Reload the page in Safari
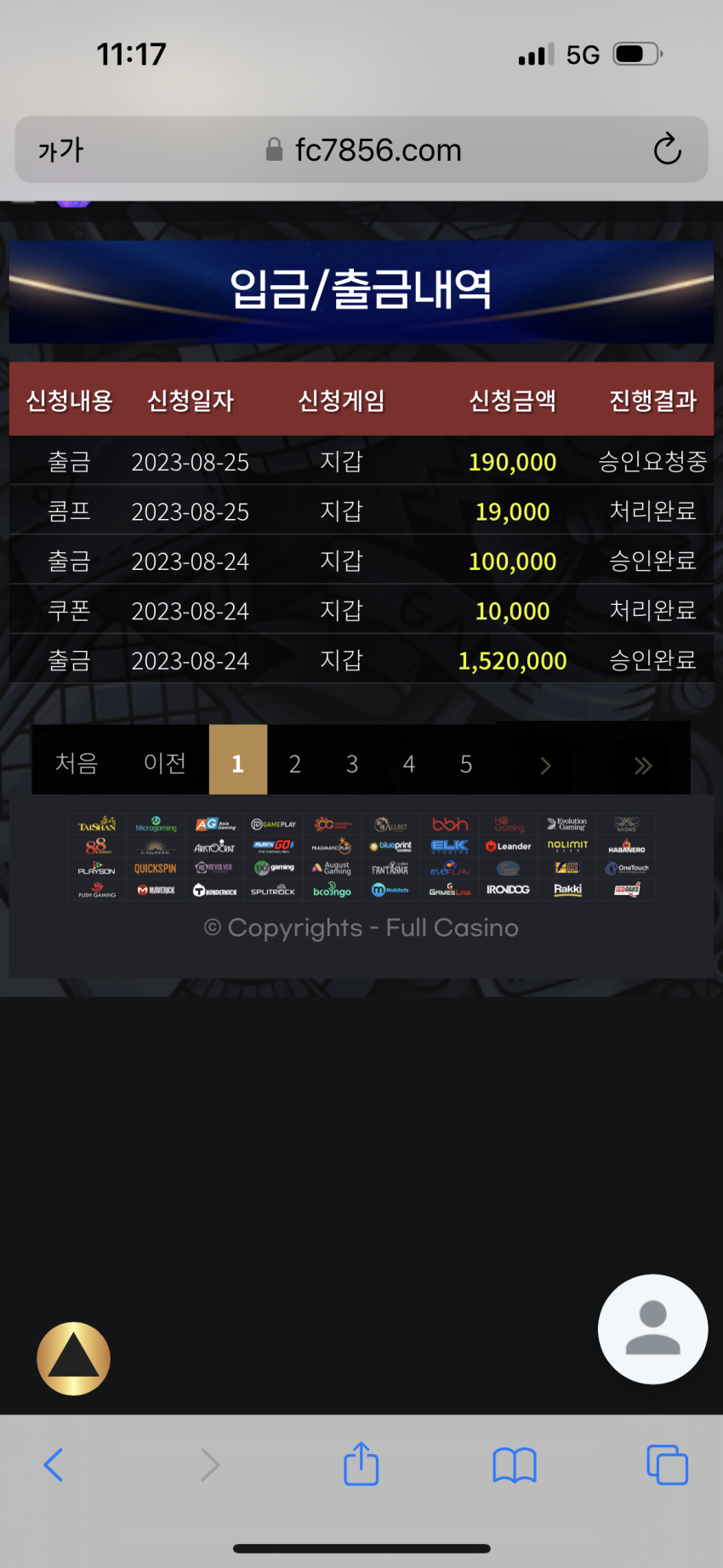The image size is (723, 1568). point(667,149)
